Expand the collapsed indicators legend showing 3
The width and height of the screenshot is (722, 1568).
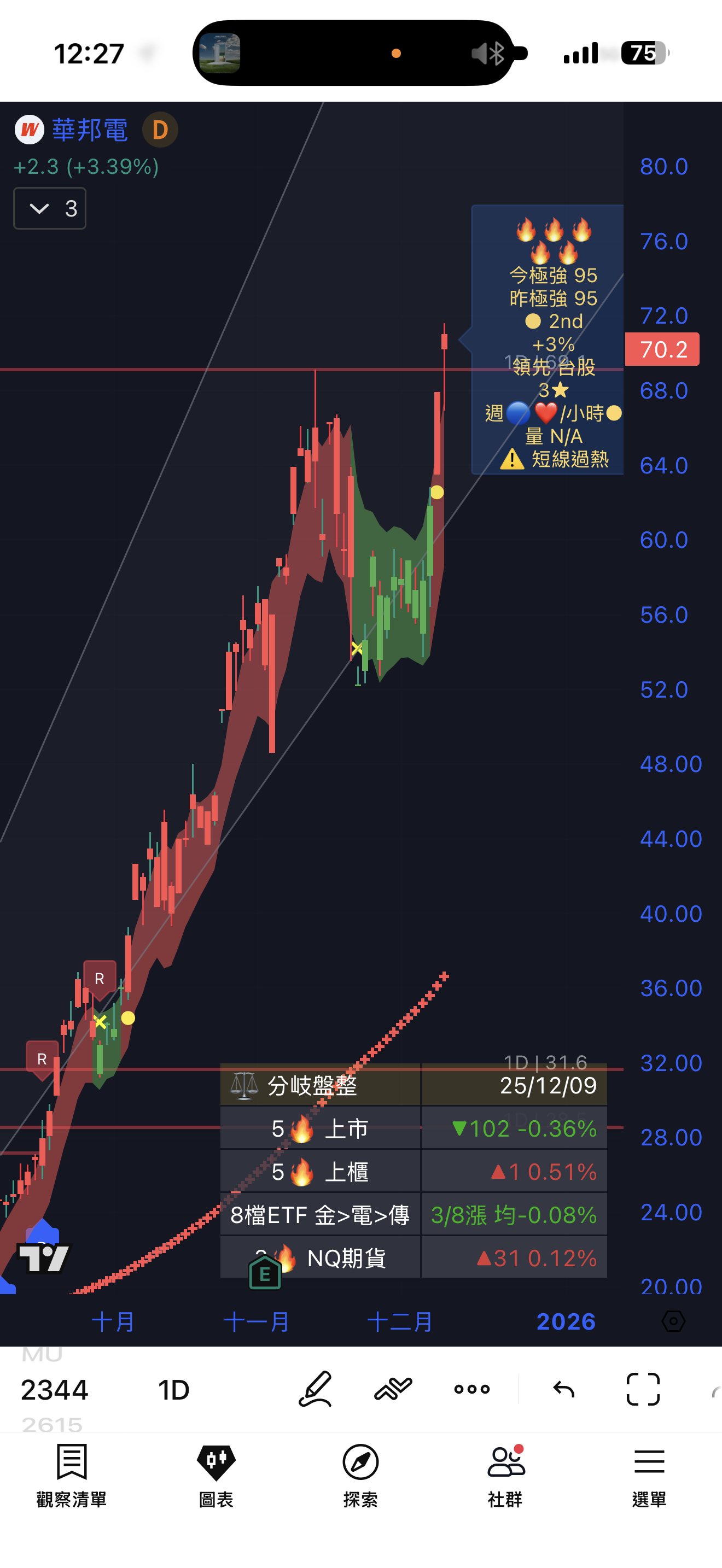coord(49,209)
